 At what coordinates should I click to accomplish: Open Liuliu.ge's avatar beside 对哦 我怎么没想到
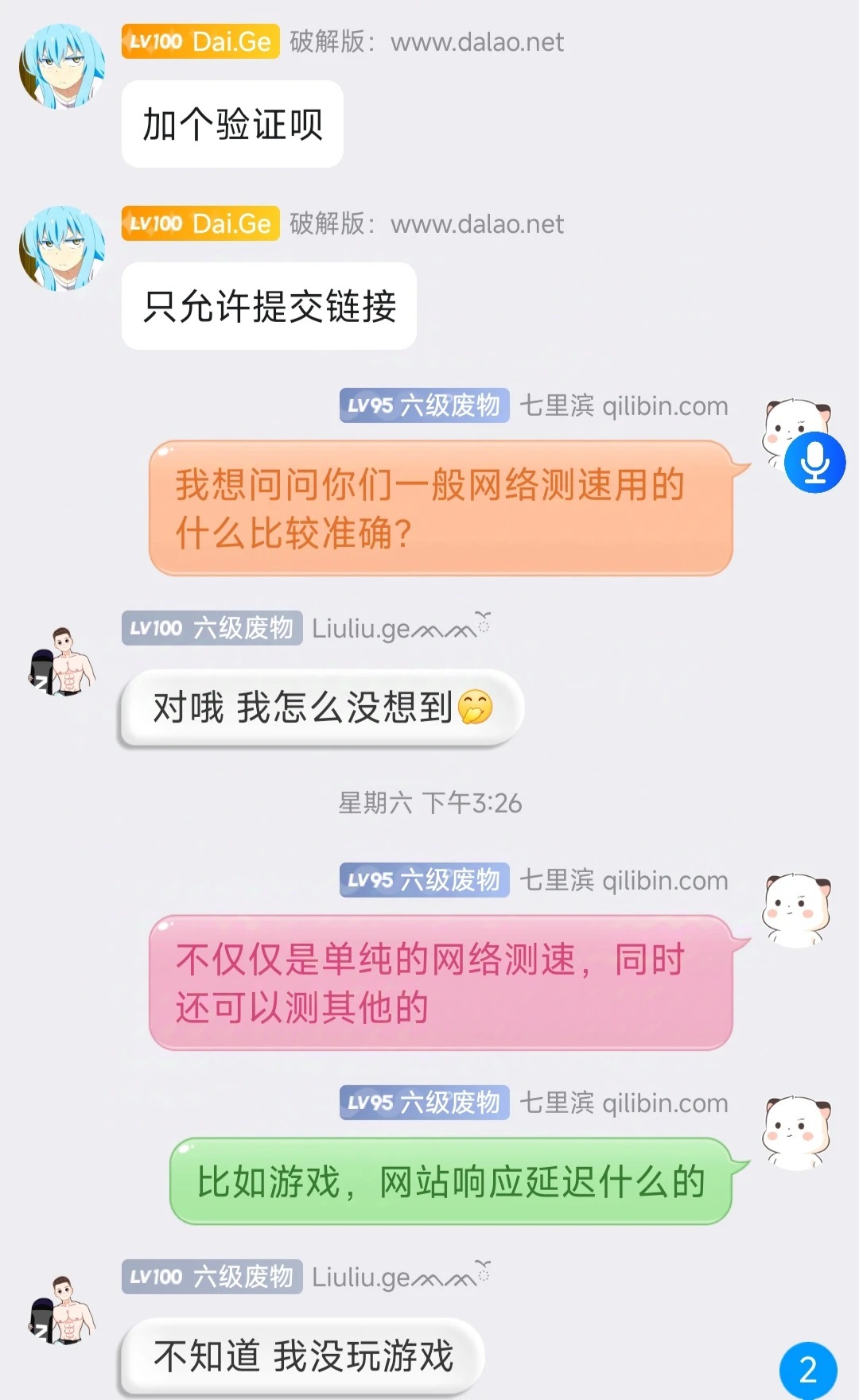click(62, 661)
